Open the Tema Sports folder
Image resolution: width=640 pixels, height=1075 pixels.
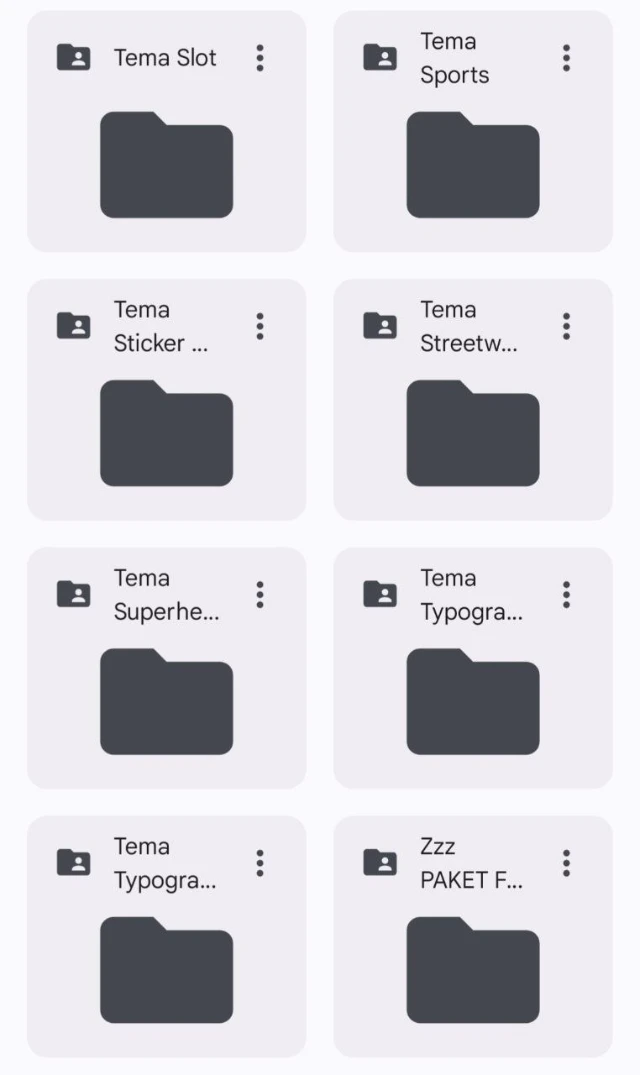click(x=472, y=165)
